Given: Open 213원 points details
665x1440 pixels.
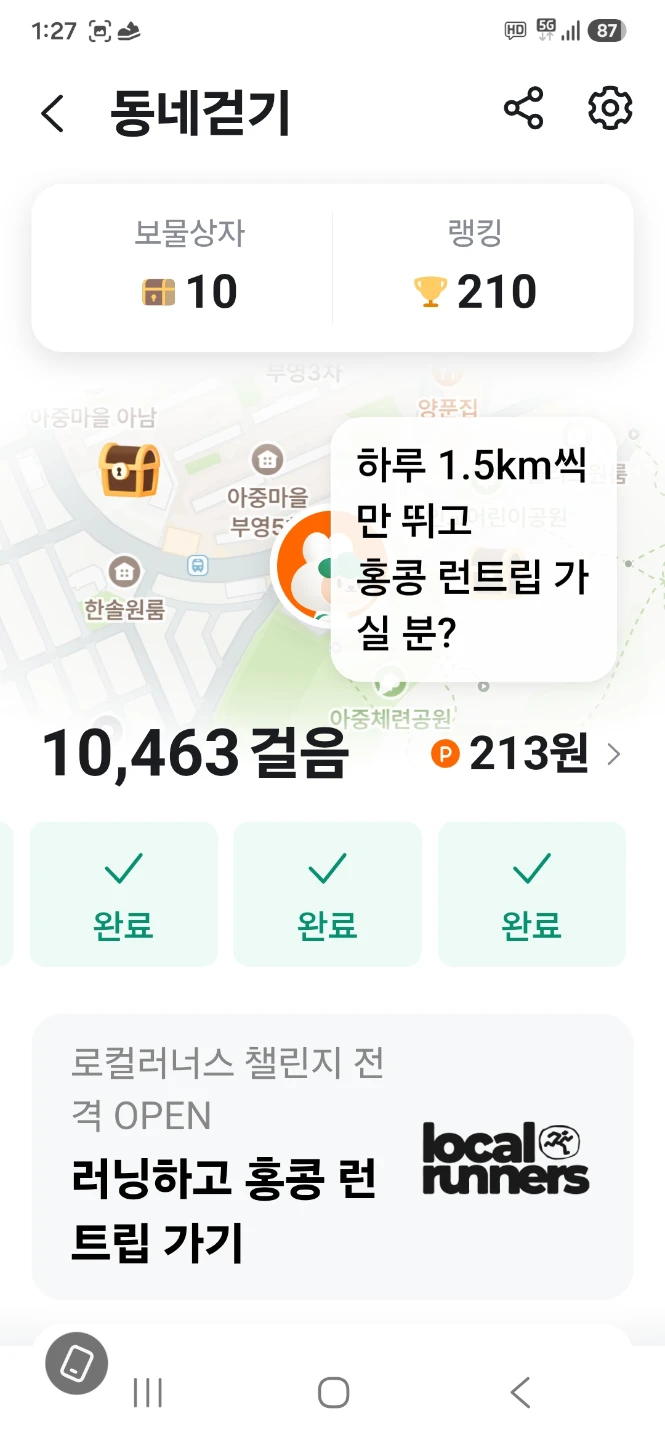Looking at the screenshot, I should click(527, 754).
